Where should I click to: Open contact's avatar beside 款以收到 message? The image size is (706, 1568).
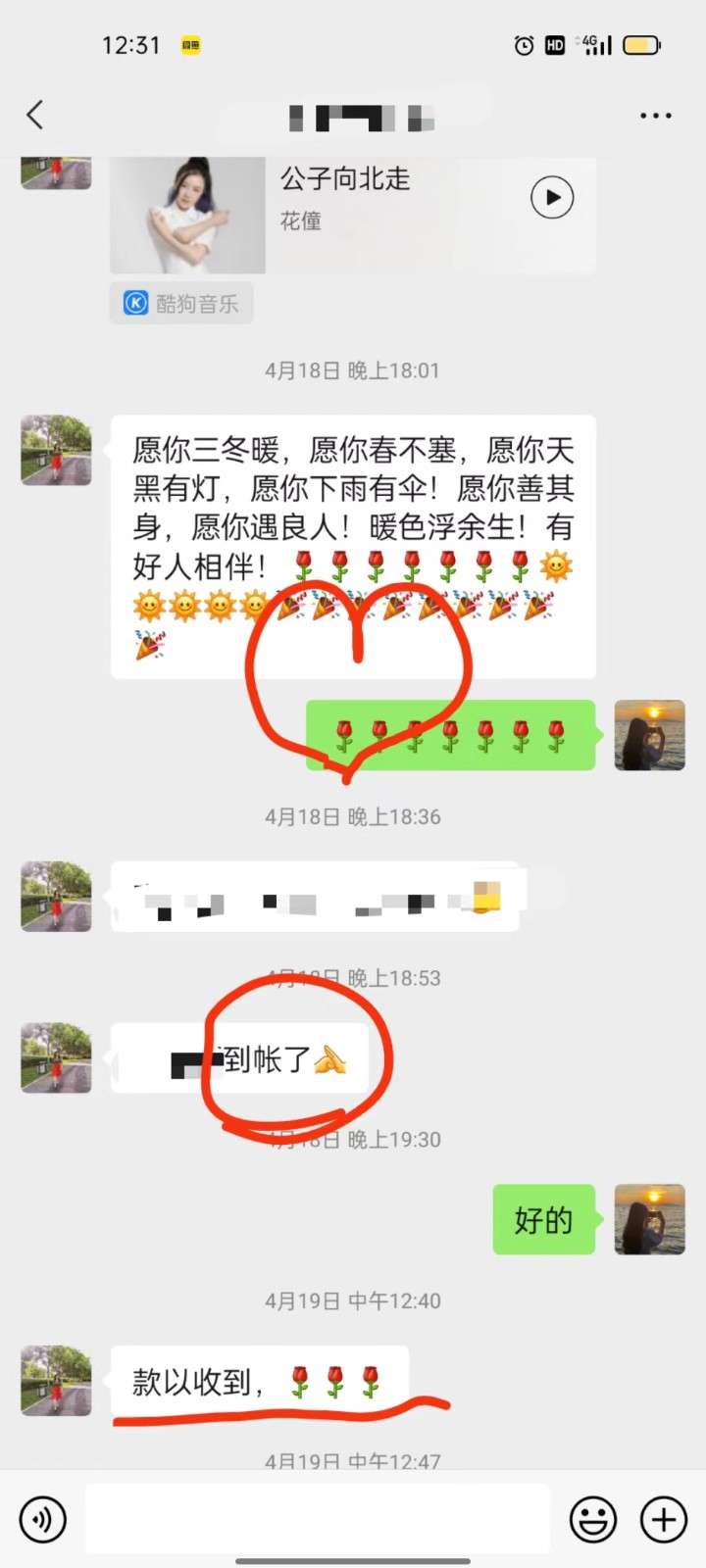[56, 1380]
